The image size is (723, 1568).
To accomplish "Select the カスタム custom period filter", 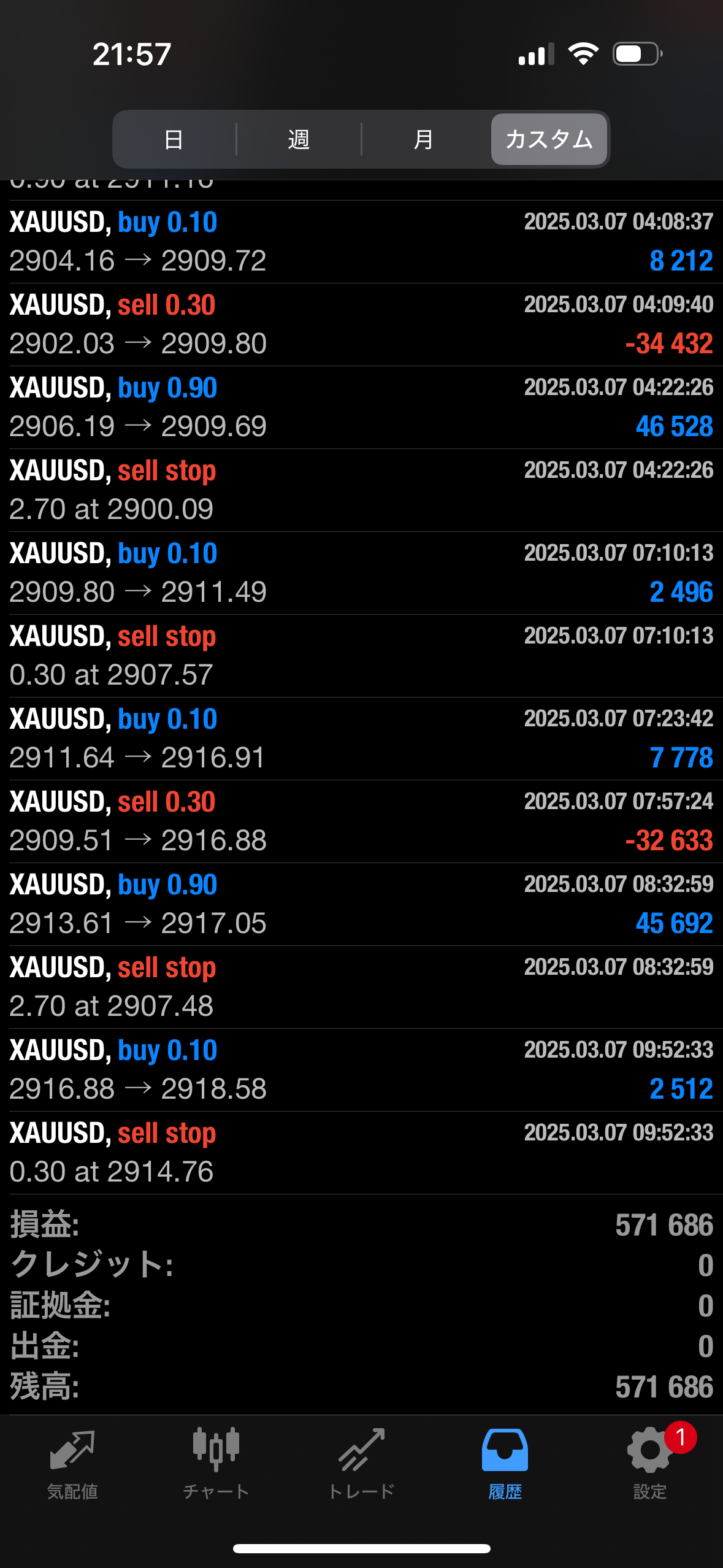I will 549,140.
